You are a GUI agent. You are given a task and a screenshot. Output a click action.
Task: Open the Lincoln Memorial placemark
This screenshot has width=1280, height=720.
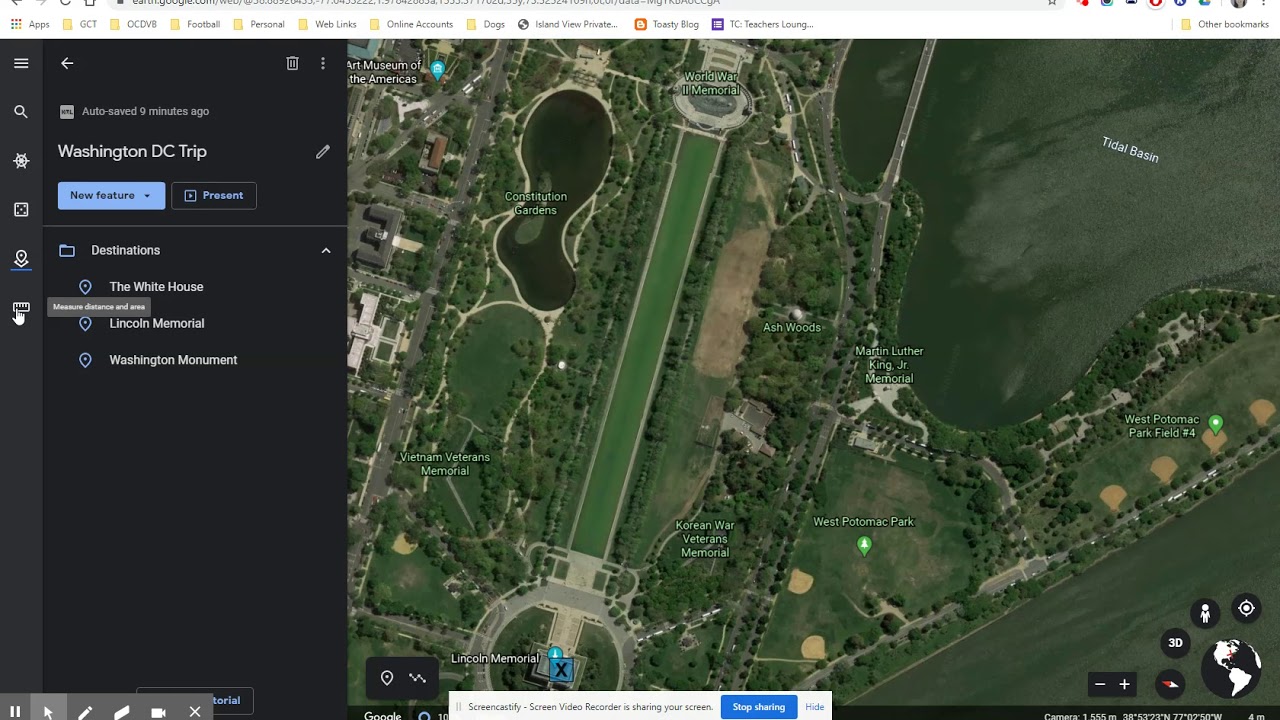pyautogui.click(x=156, y=324)
